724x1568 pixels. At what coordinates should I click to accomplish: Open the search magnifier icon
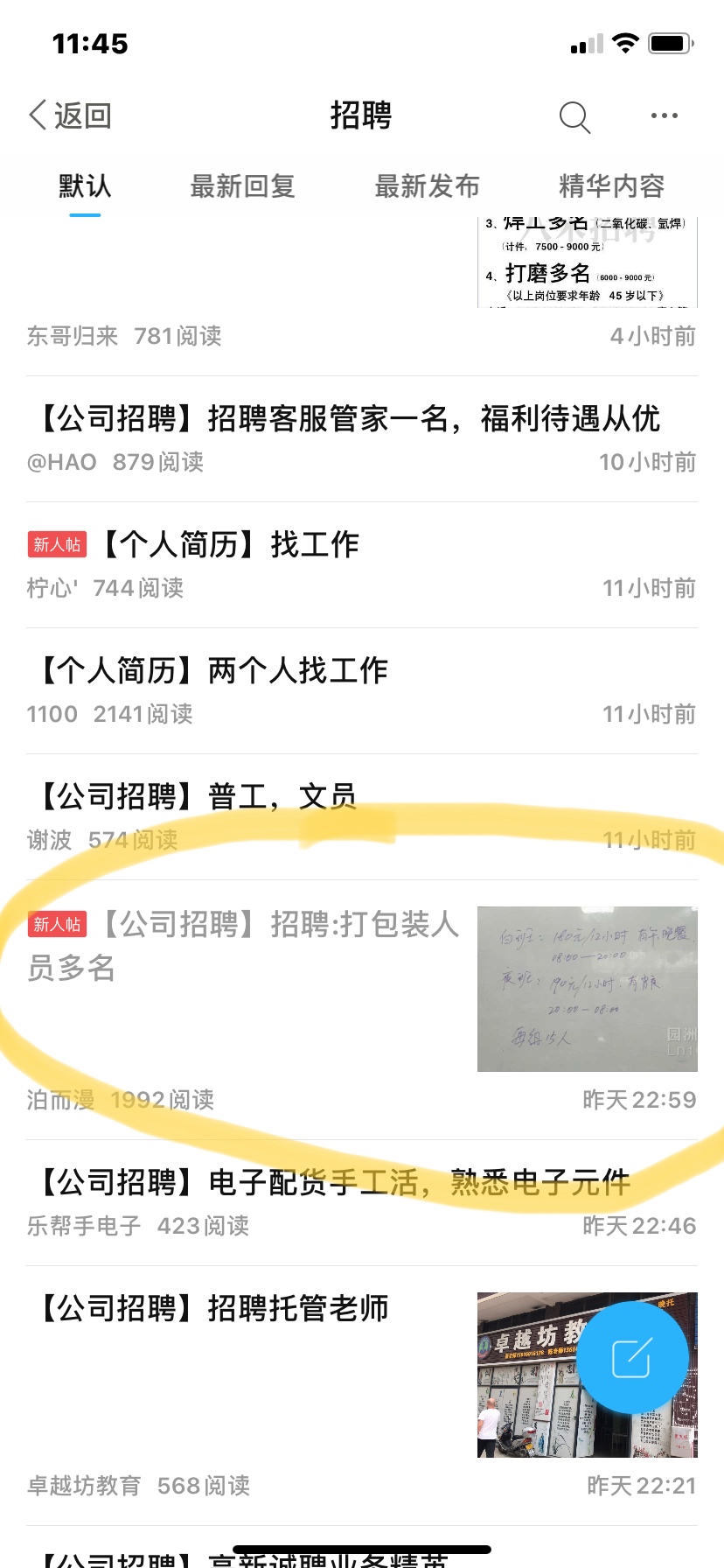574,116
